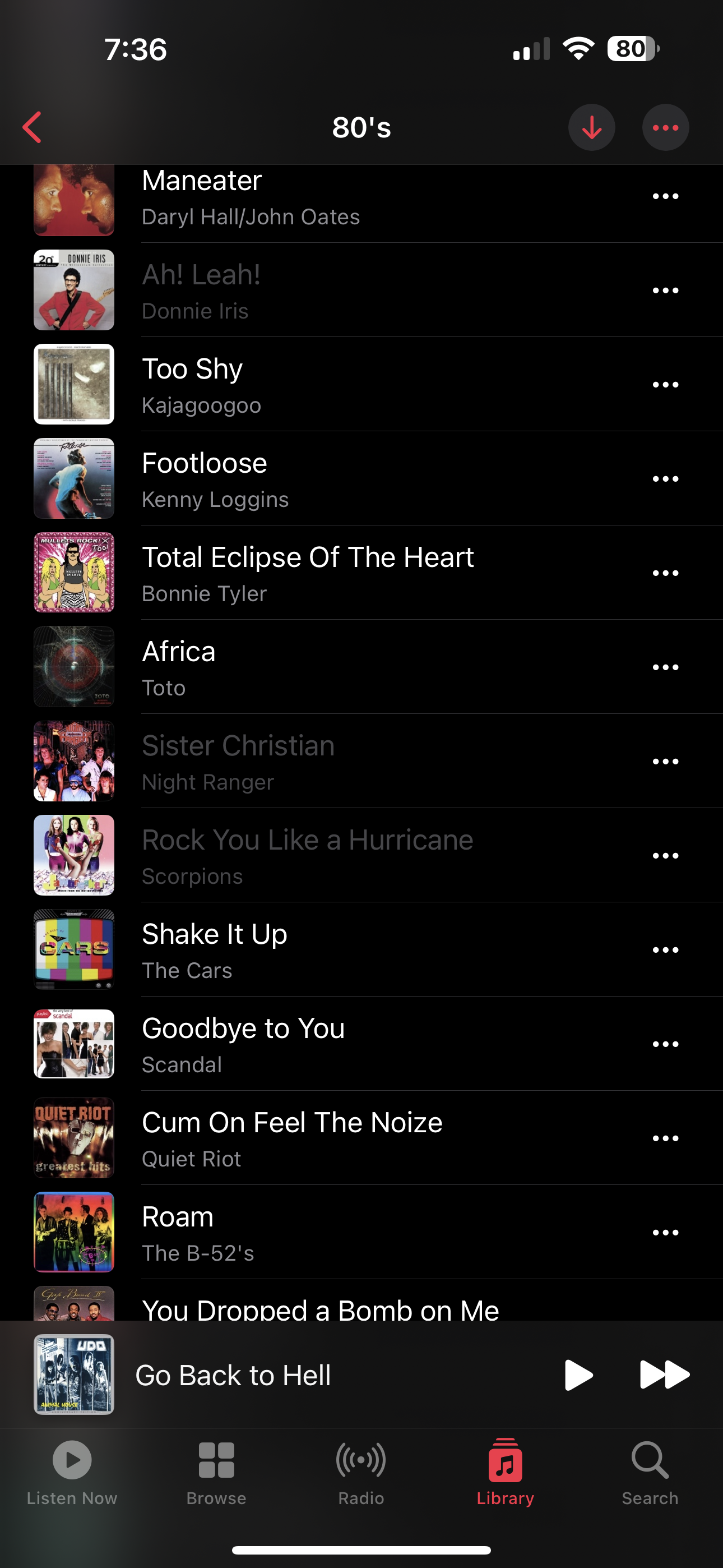Open more options for Cum On Feel The Noize
723x1568 pixels.
(665, 1139)
